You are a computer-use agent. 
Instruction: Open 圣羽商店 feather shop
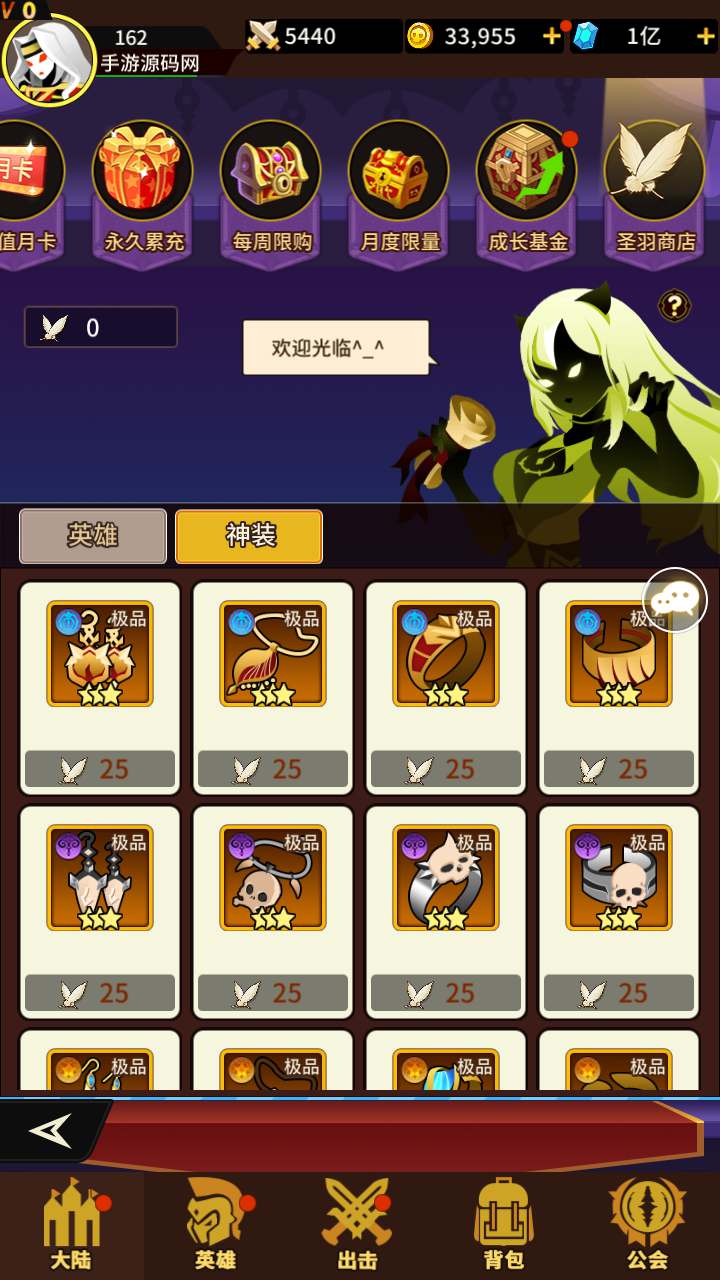coord(655,190)
